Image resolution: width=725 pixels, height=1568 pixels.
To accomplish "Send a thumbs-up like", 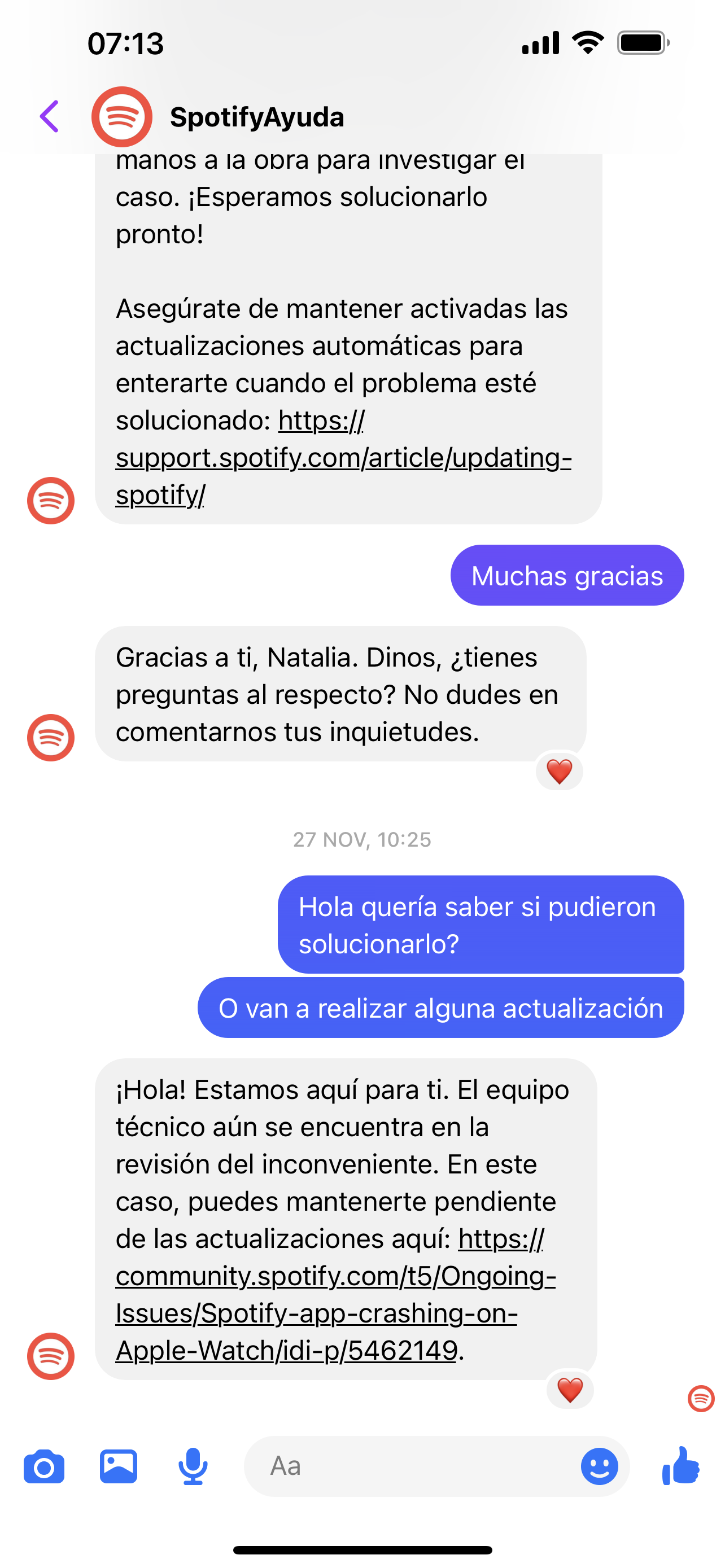I will pos(681,1466).
